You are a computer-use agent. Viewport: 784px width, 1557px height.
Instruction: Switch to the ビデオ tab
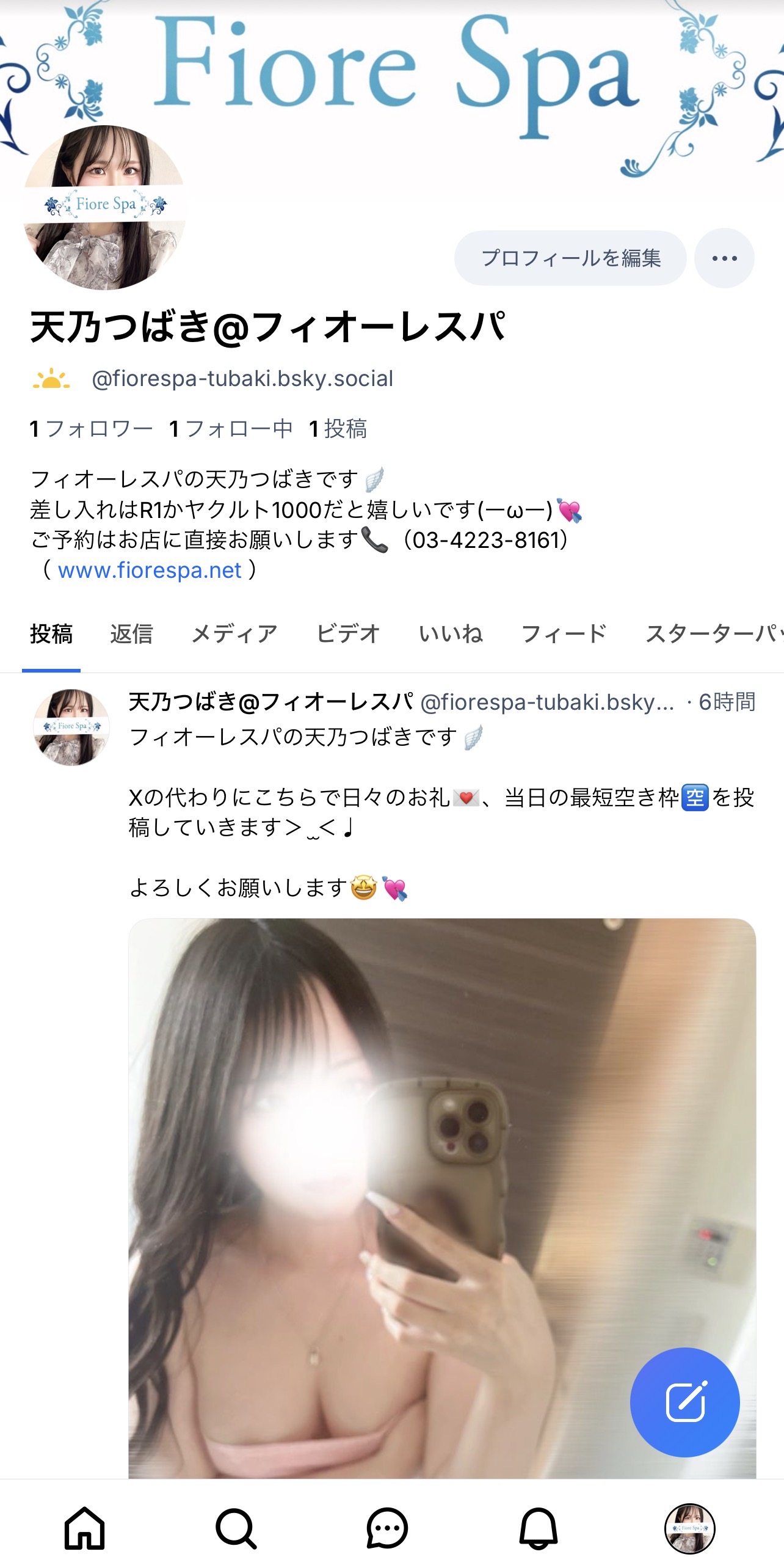(x=348, y=634)
